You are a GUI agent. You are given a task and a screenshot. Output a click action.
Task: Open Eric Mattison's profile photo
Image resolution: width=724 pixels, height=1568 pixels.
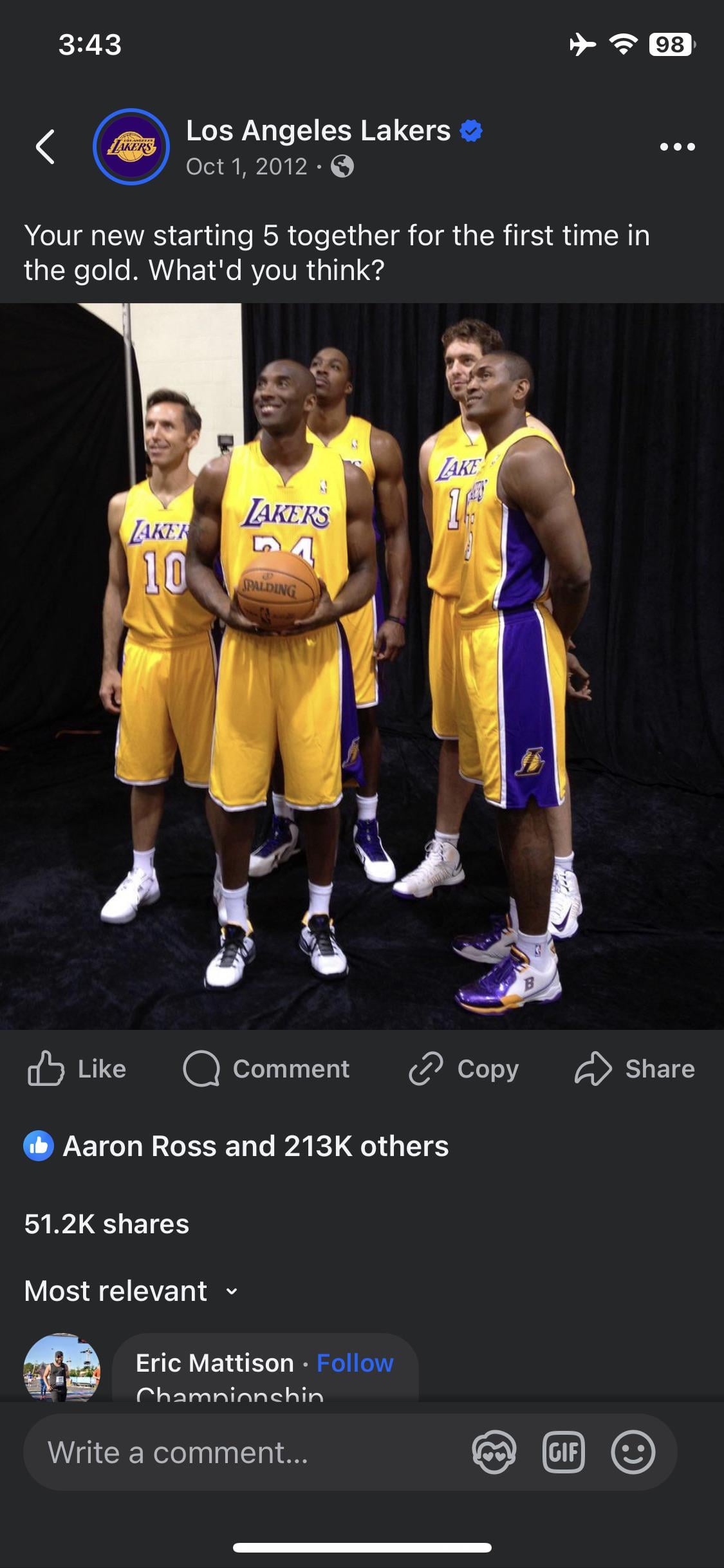coord(62,1367)
